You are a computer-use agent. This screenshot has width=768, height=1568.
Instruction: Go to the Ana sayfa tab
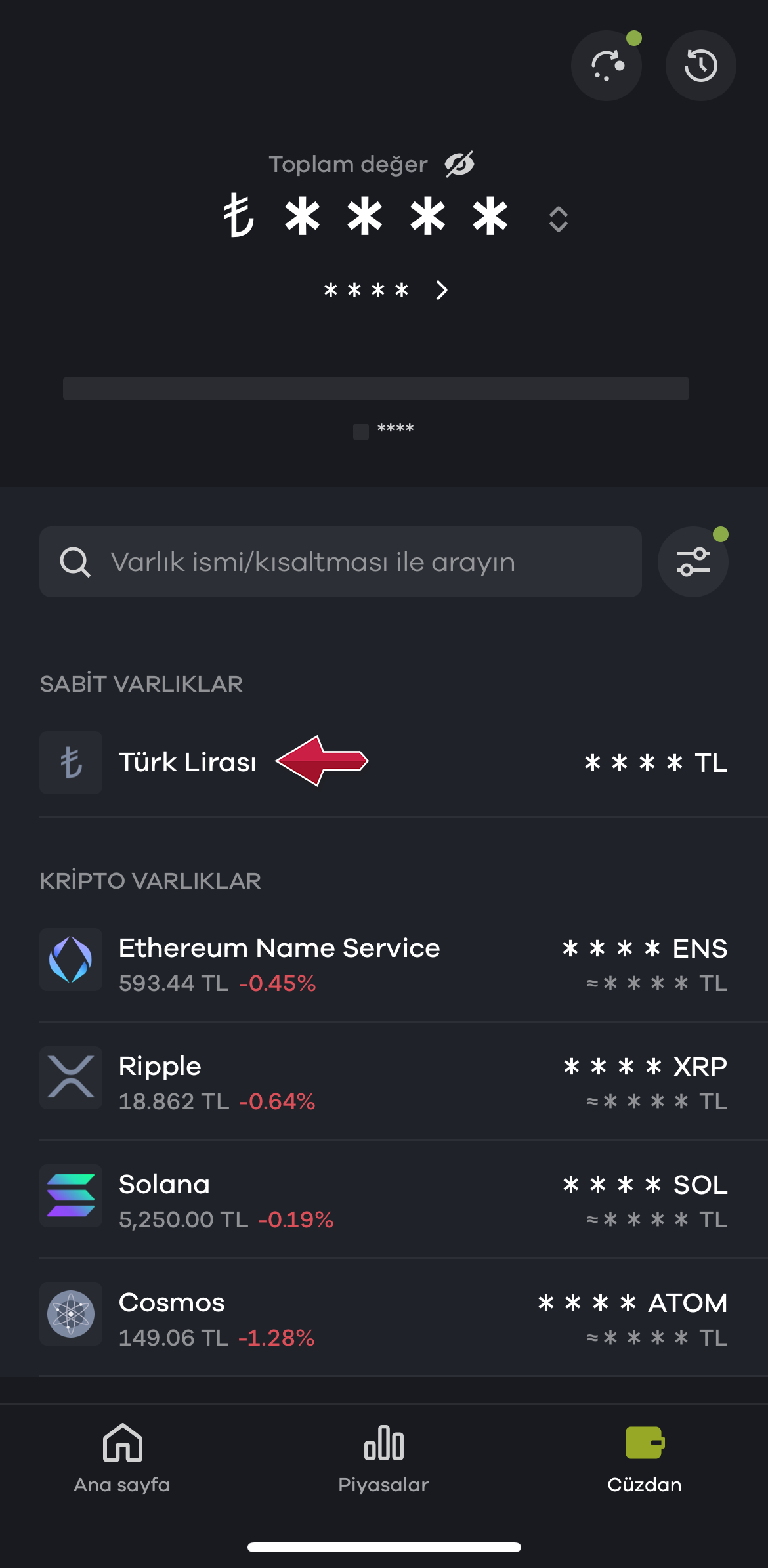pyautogui.click(x=122, y=1458)
